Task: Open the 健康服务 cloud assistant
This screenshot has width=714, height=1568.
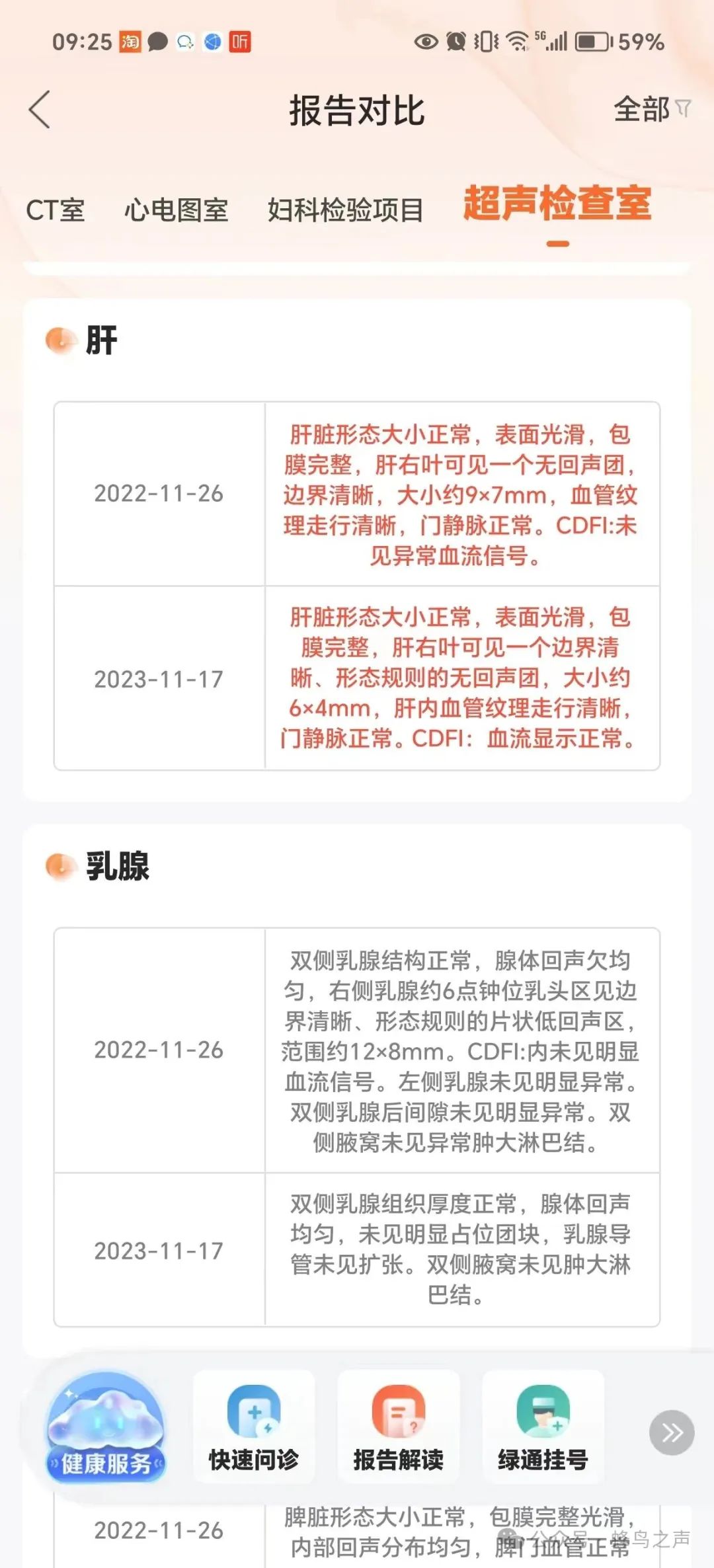Action: coord(106,1428)
